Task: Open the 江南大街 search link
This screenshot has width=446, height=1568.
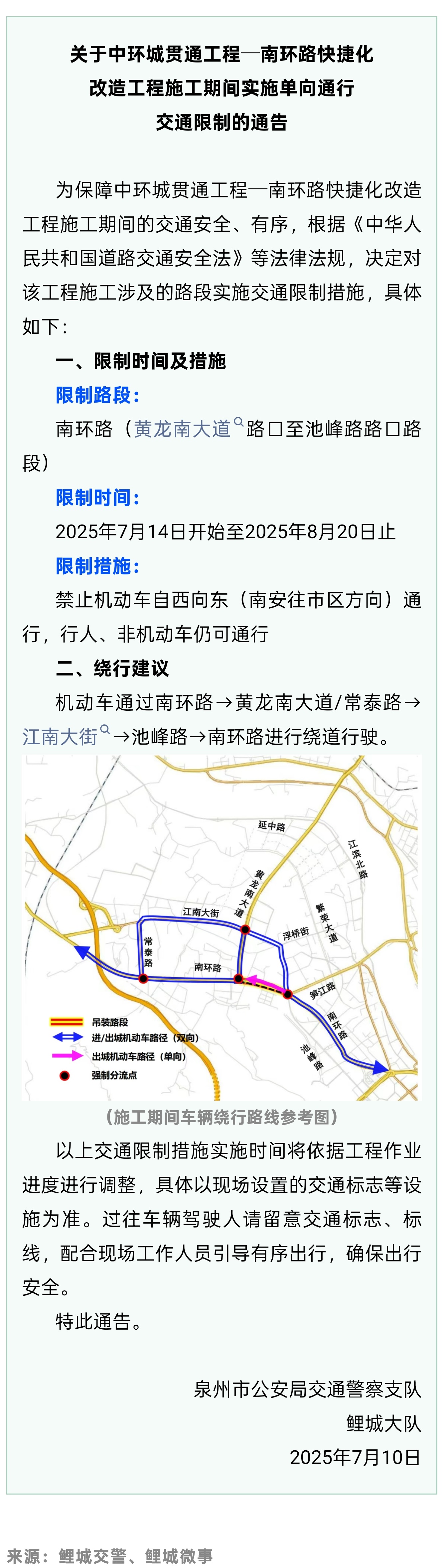Action: click(61, 737)
